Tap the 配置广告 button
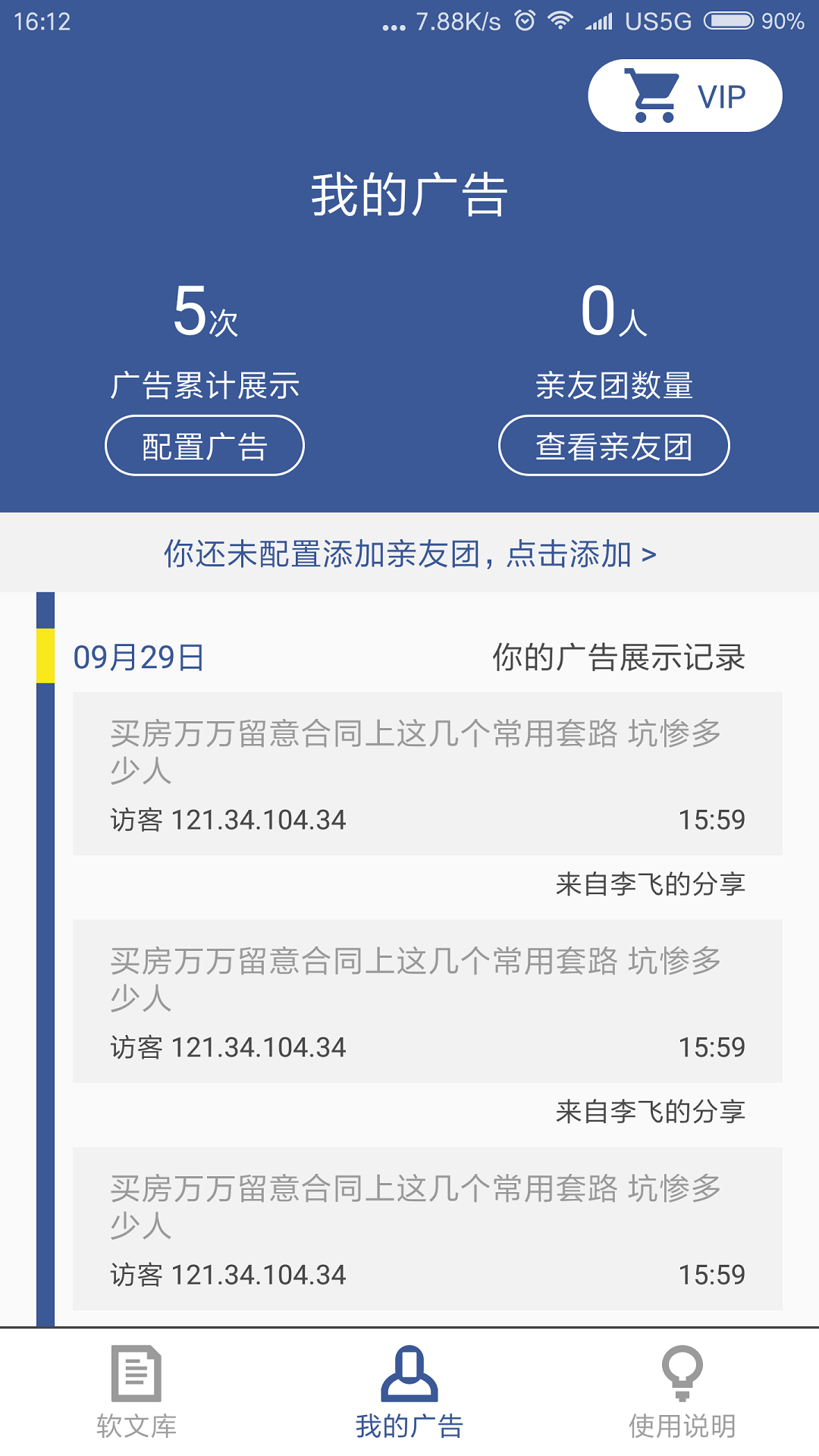 click(x=205, y=446)
